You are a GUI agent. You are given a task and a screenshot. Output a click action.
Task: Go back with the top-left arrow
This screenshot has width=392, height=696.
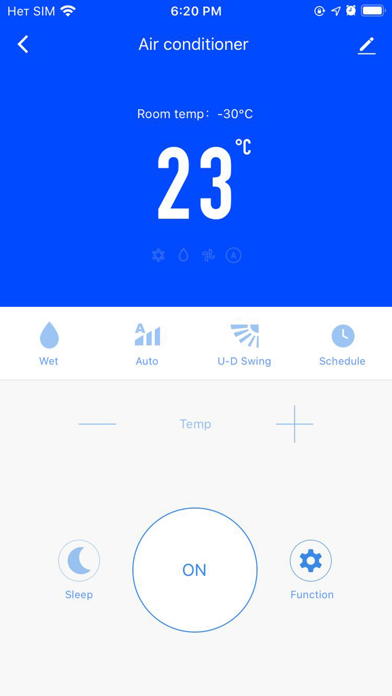coord(23,44)
